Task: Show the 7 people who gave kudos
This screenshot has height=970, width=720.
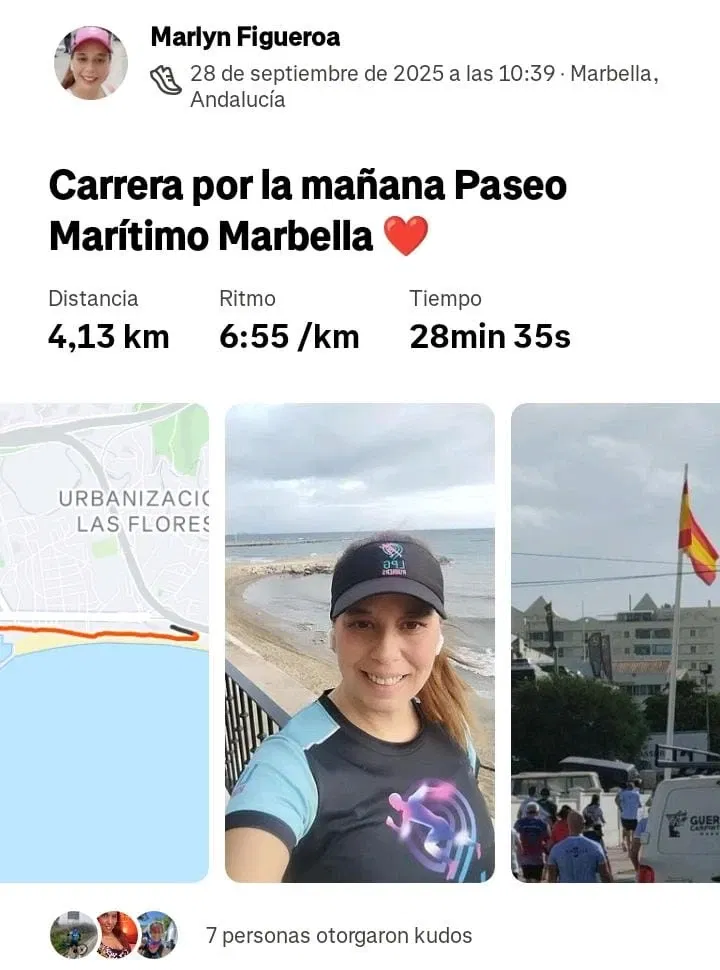Action: coord(338,936)
